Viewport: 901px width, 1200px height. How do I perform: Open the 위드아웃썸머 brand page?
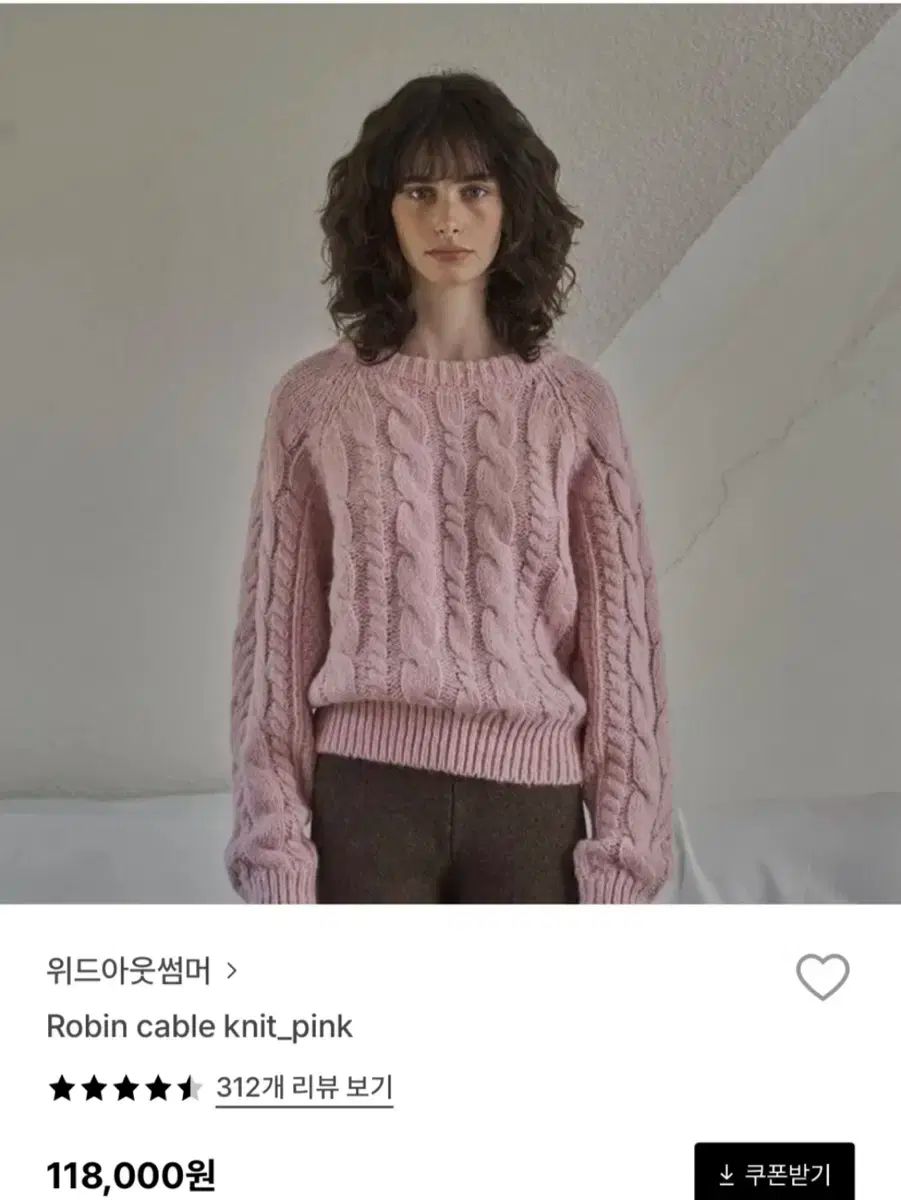pyautogui.click(x=141, y=969)
